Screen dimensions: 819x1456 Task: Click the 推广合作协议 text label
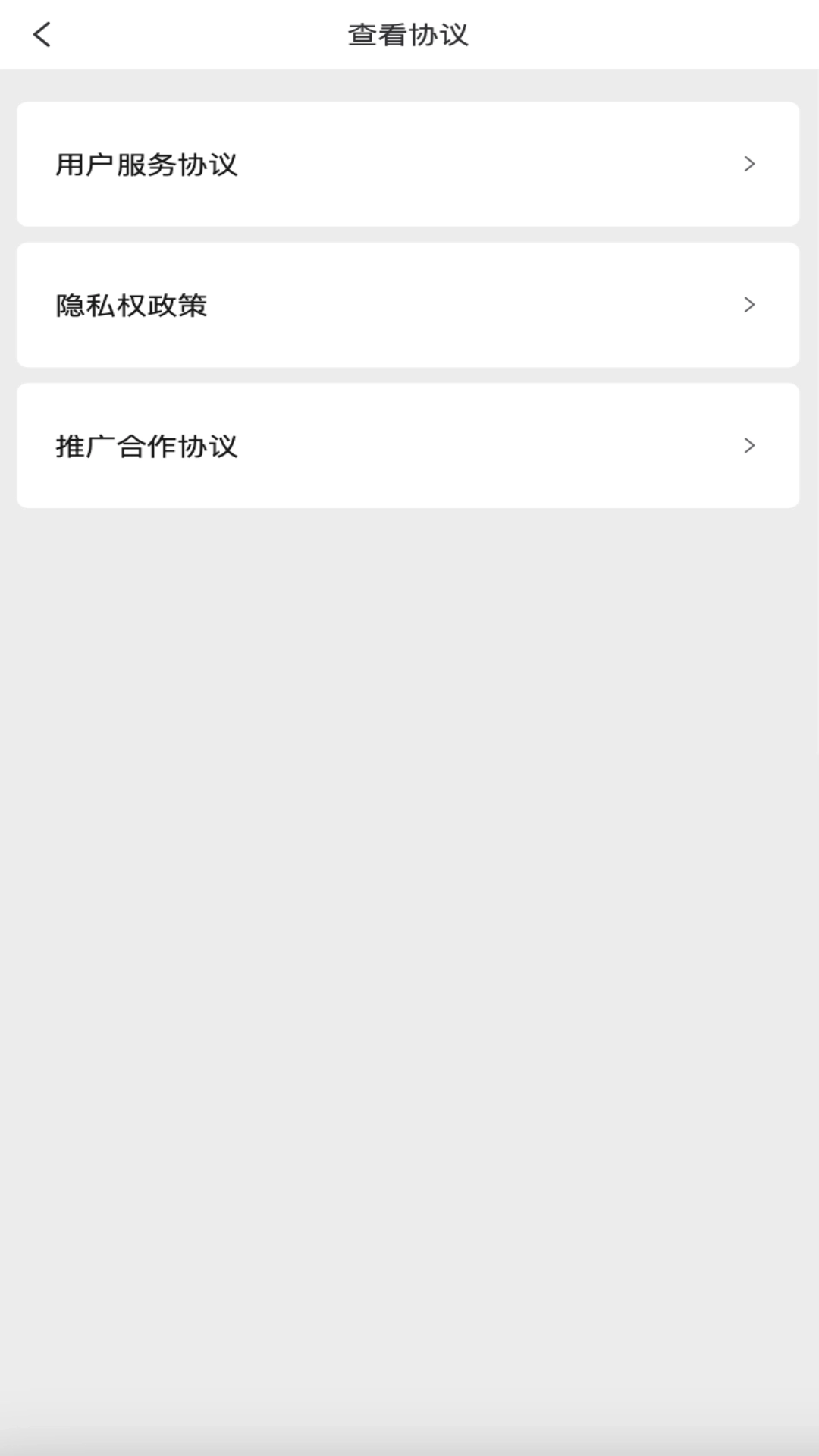(x=146, y=446)
